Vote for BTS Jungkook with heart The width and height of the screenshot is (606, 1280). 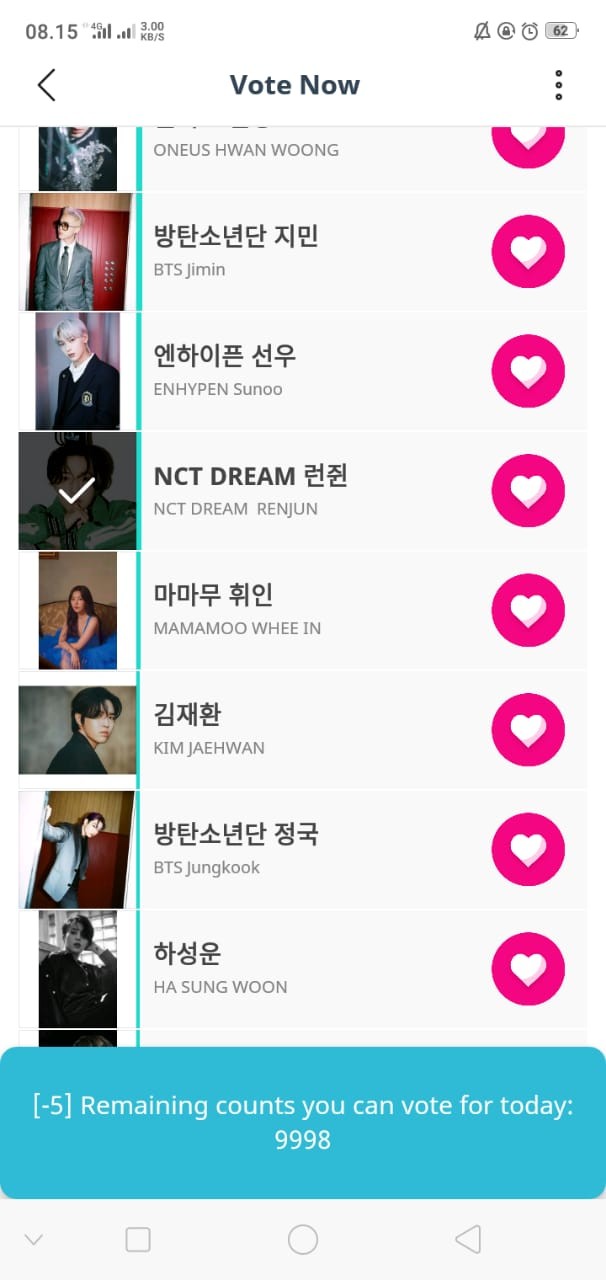pos(528,849)
